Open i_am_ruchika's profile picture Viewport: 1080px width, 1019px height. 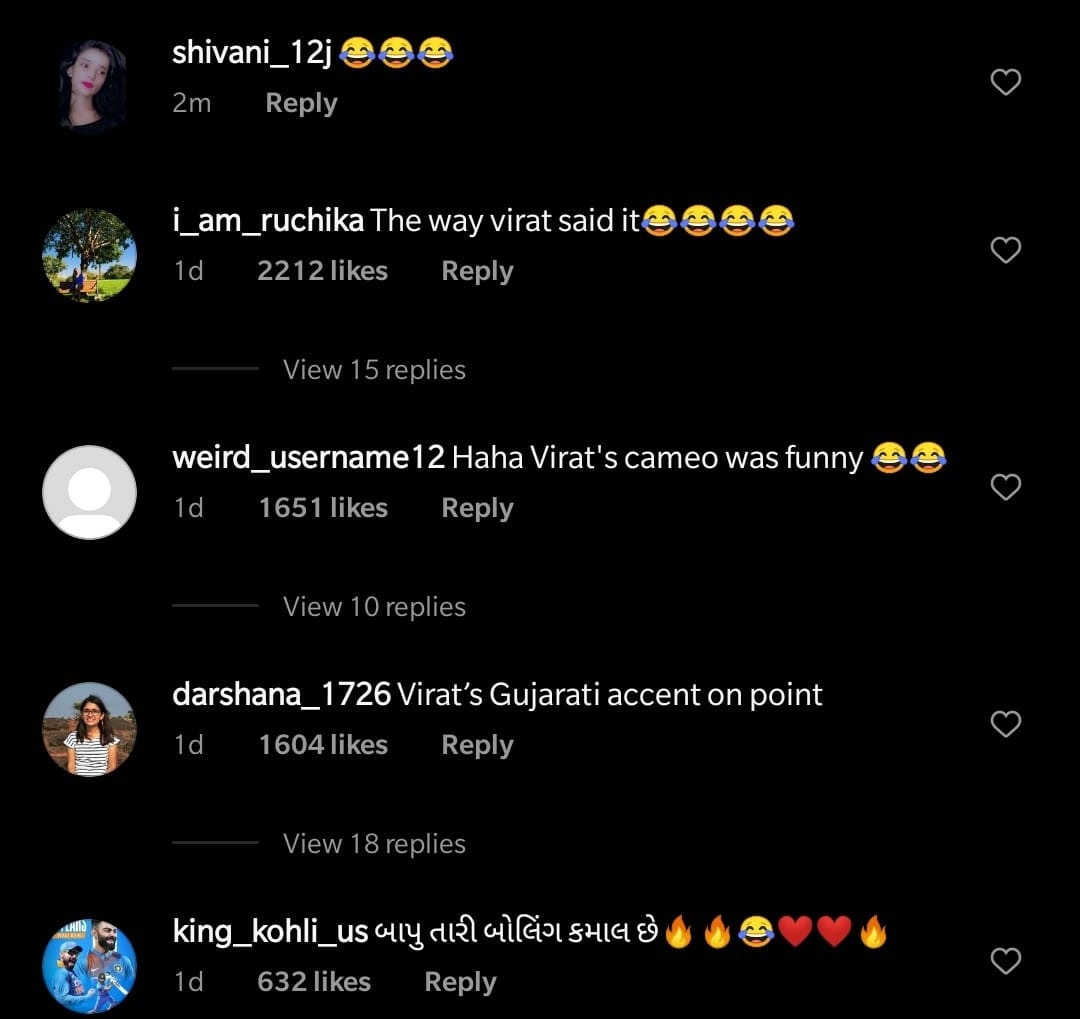(90, 255)
